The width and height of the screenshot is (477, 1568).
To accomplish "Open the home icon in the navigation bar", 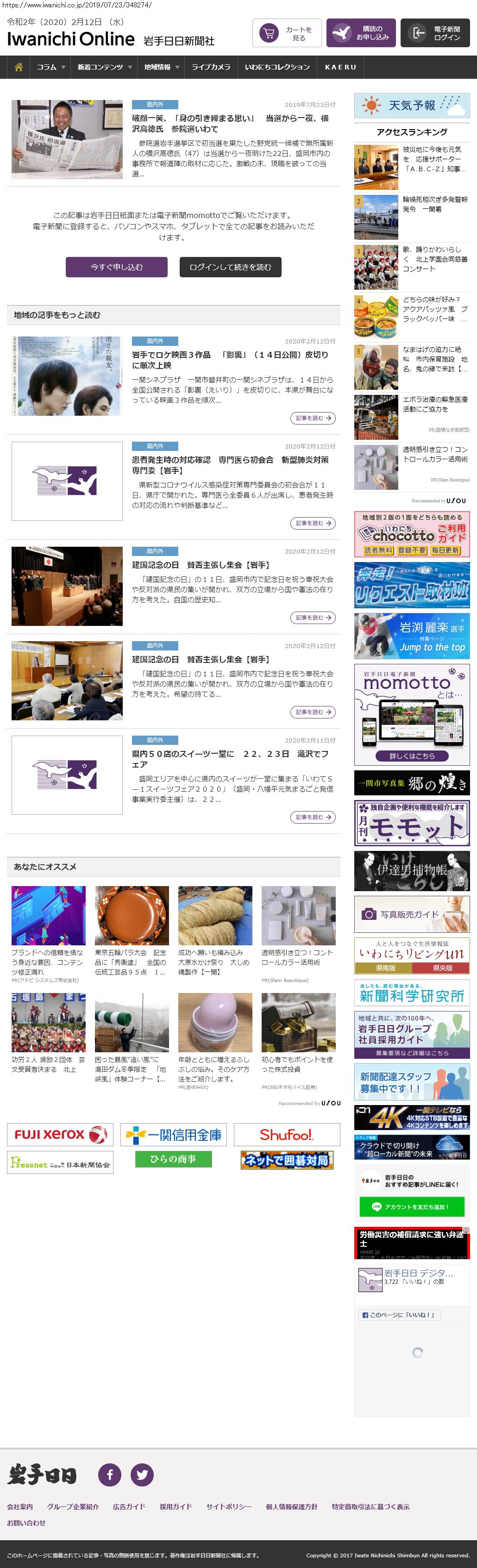I will click(18, 67).
